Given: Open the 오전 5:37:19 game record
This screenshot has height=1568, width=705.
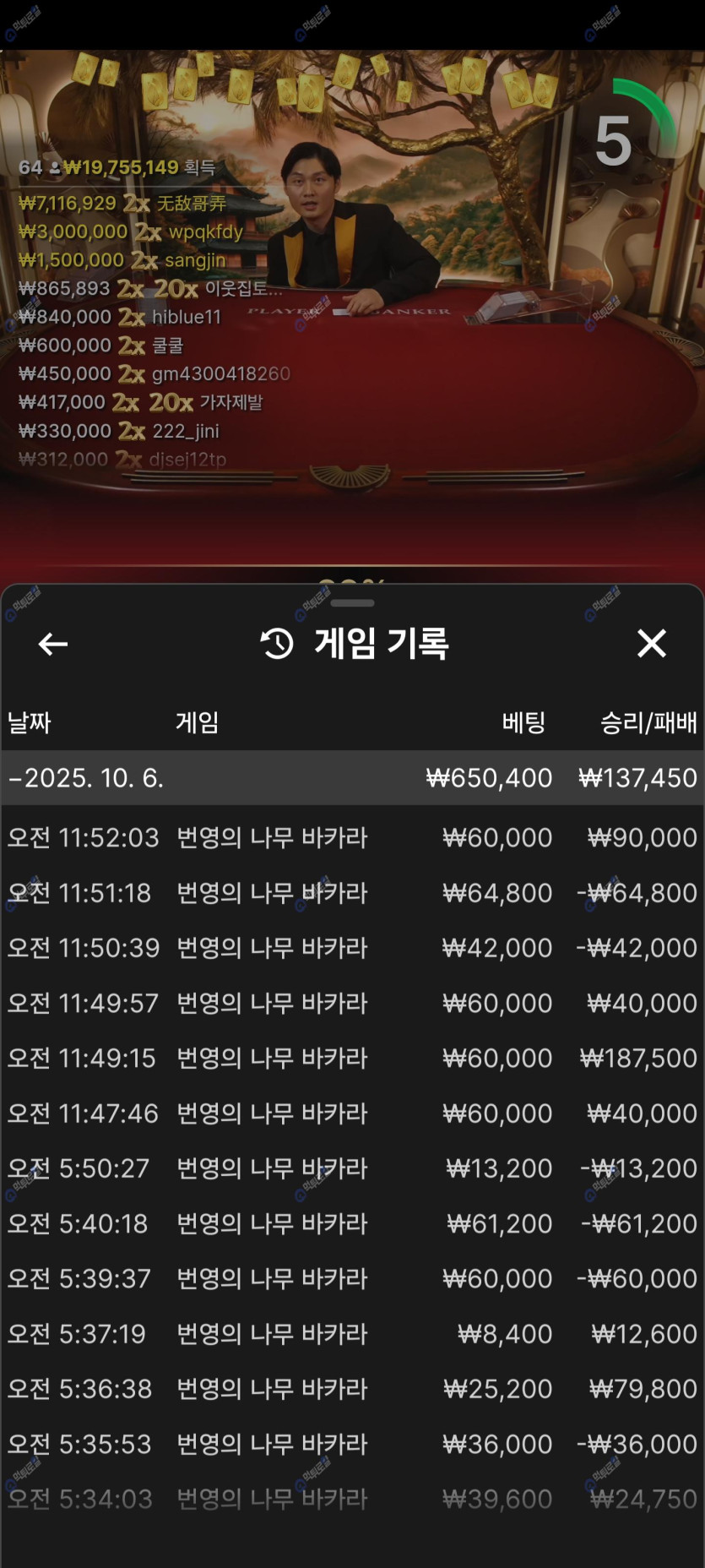Looking at the screenshot, I should (352, 1333).
